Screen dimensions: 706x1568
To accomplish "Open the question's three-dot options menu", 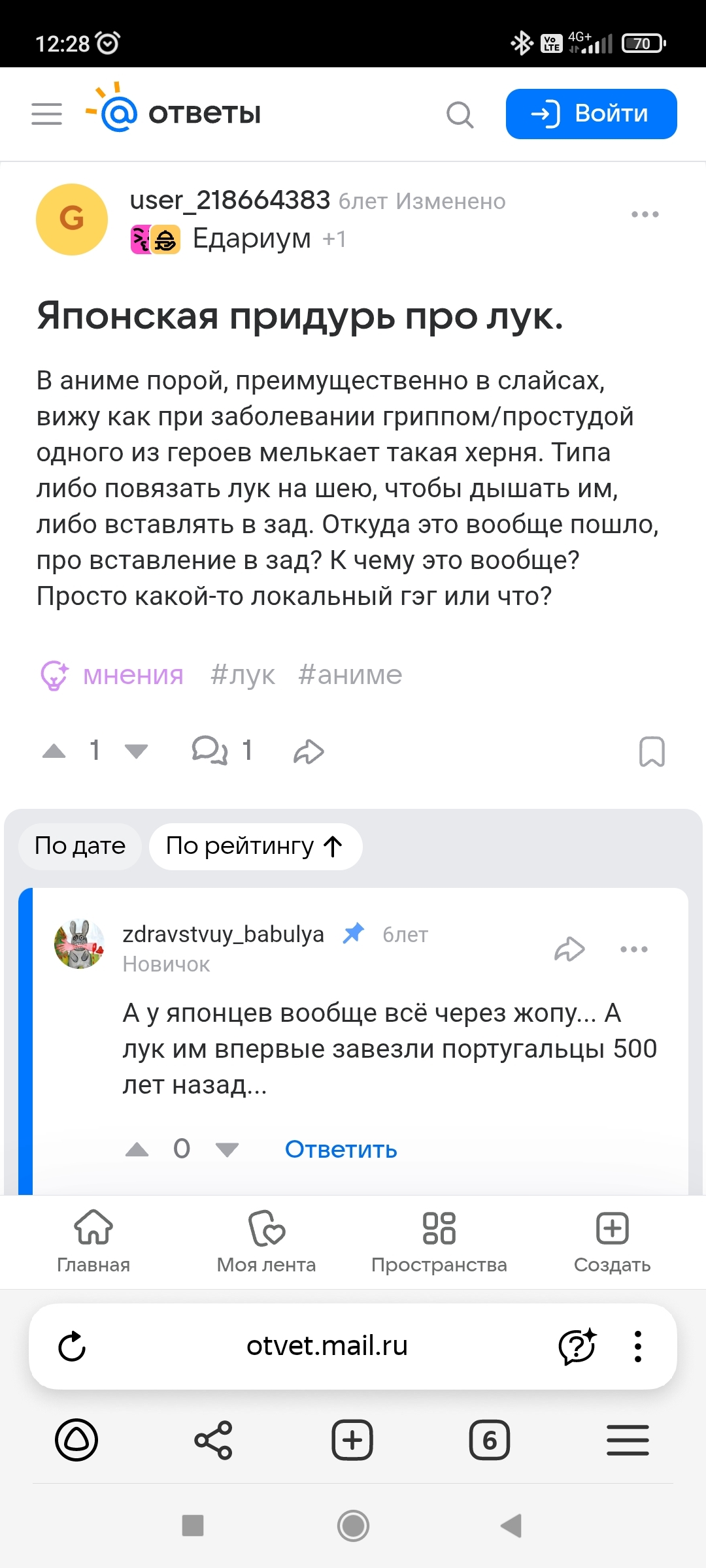I will 645,214.
